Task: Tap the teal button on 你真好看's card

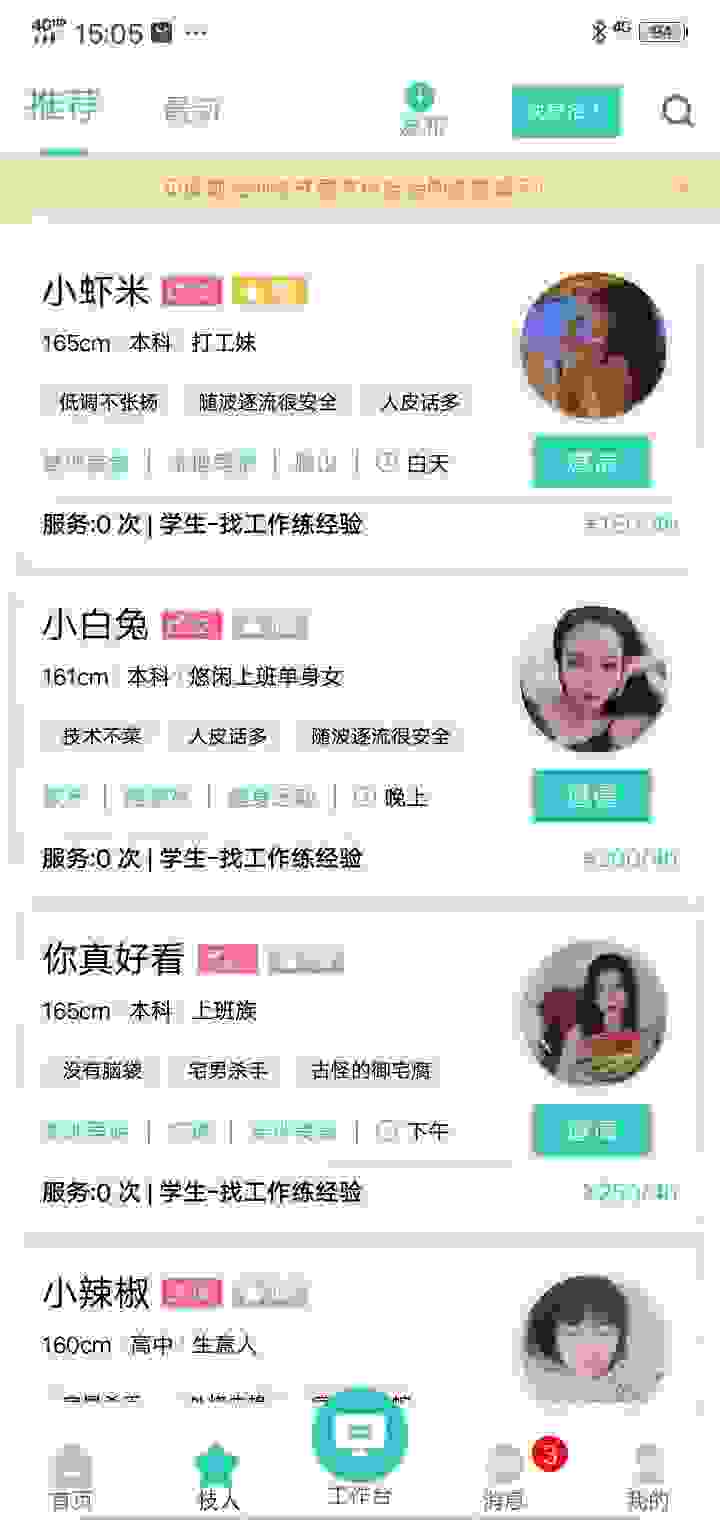Action: pyautogui.click(x=591, y=1130)
